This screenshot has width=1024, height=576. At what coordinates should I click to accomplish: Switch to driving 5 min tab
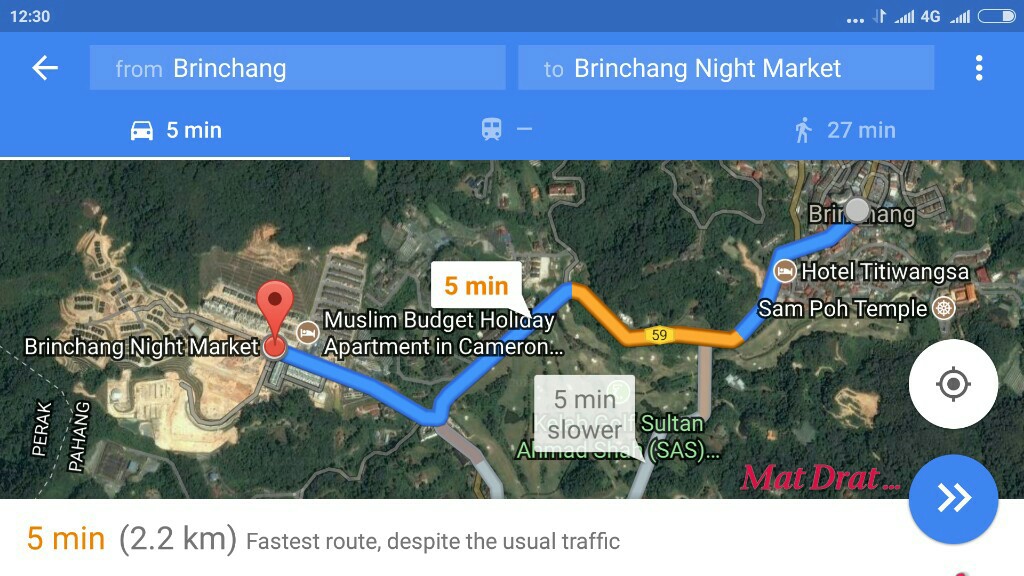point(176,130)
